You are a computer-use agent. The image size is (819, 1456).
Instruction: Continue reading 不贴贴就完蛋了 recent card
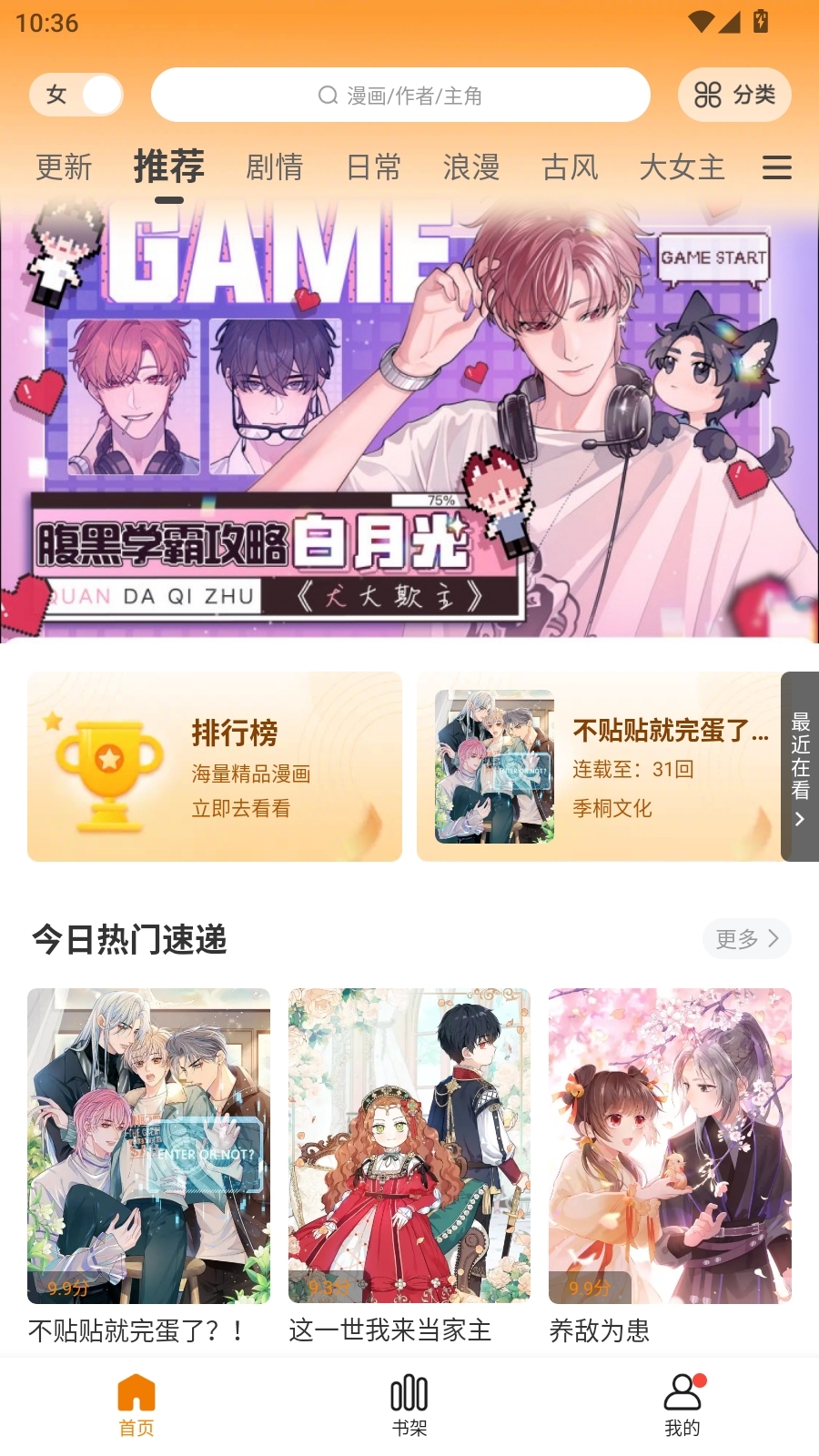[599, 766]
